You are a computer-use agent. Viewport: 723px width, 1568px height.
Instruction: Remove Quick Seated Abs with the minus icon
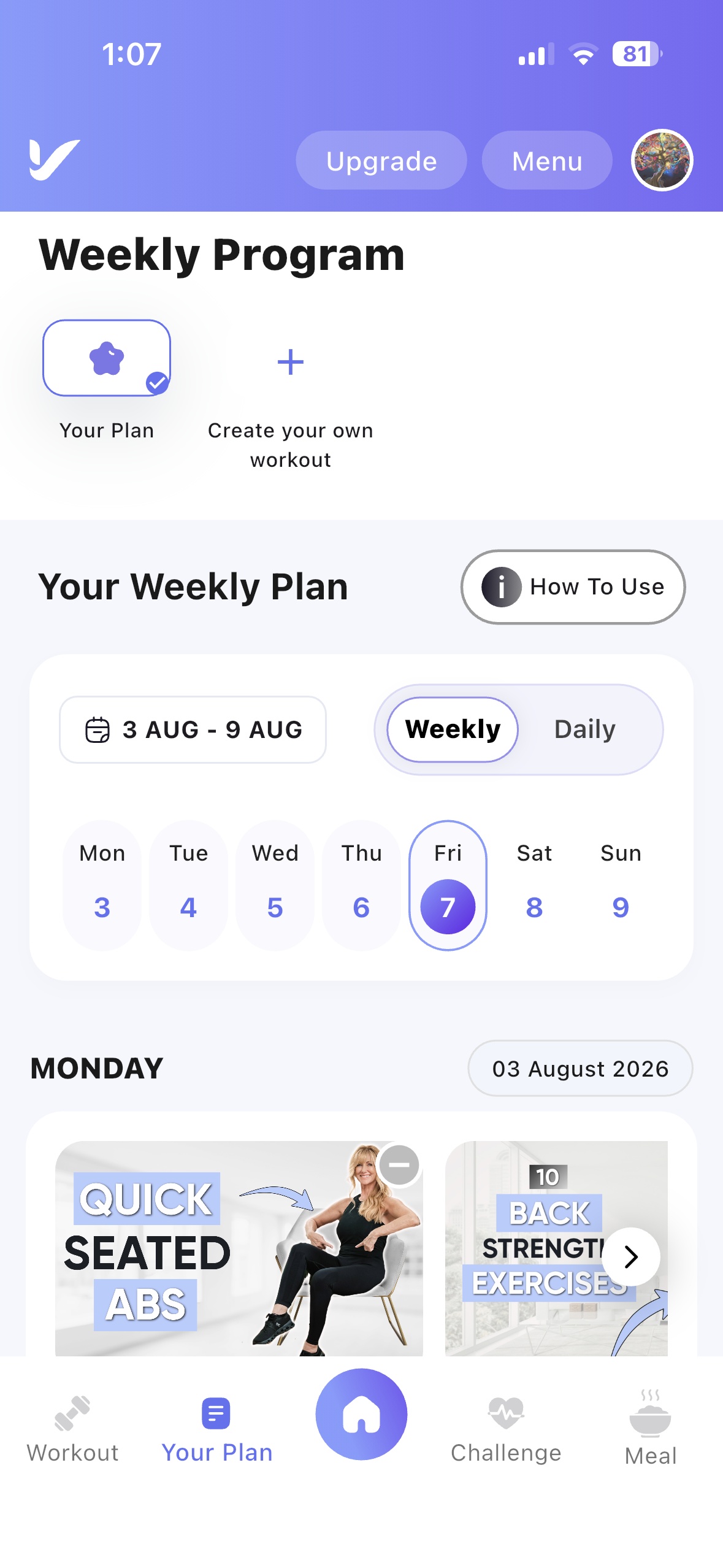point(399,1164)
